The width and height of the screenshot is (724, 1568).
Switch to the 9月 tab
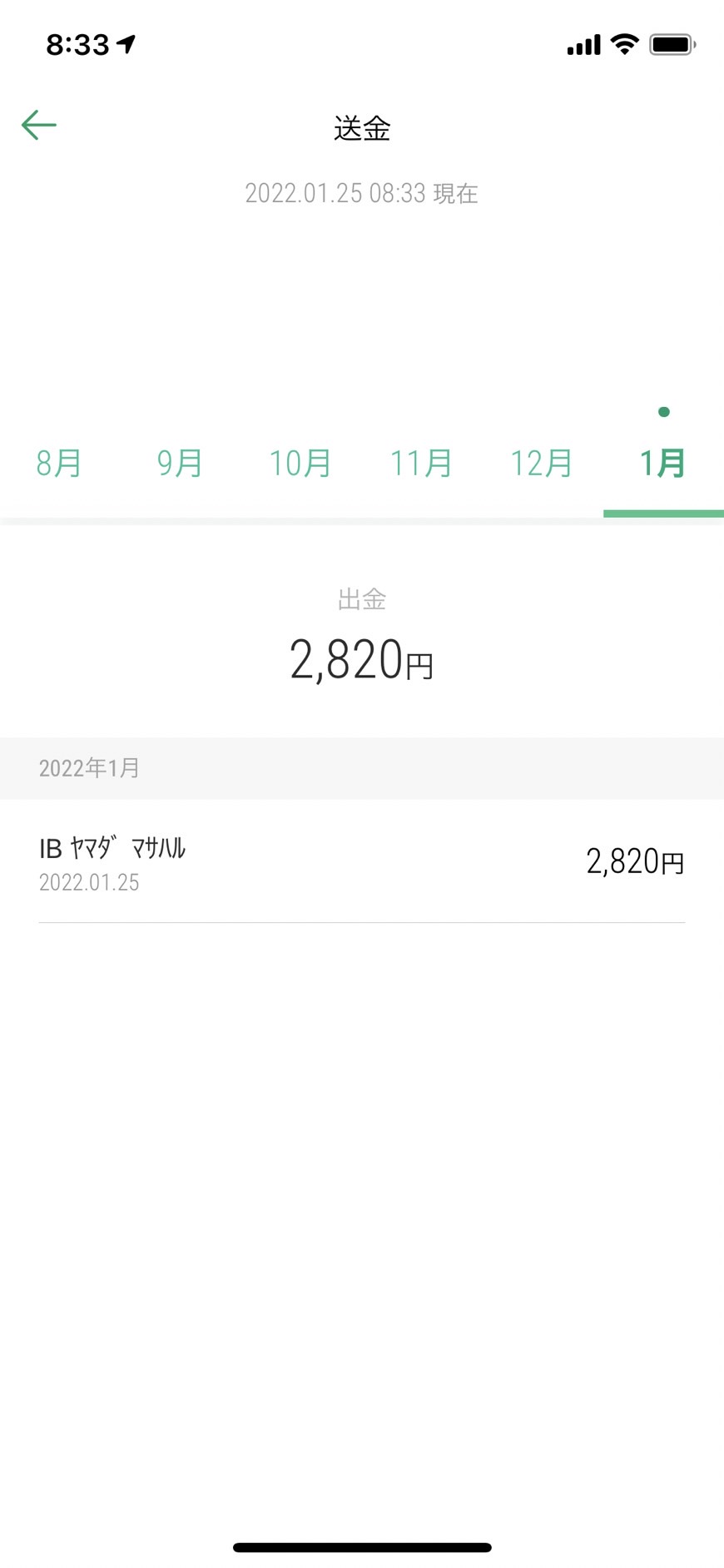(181, 463)
